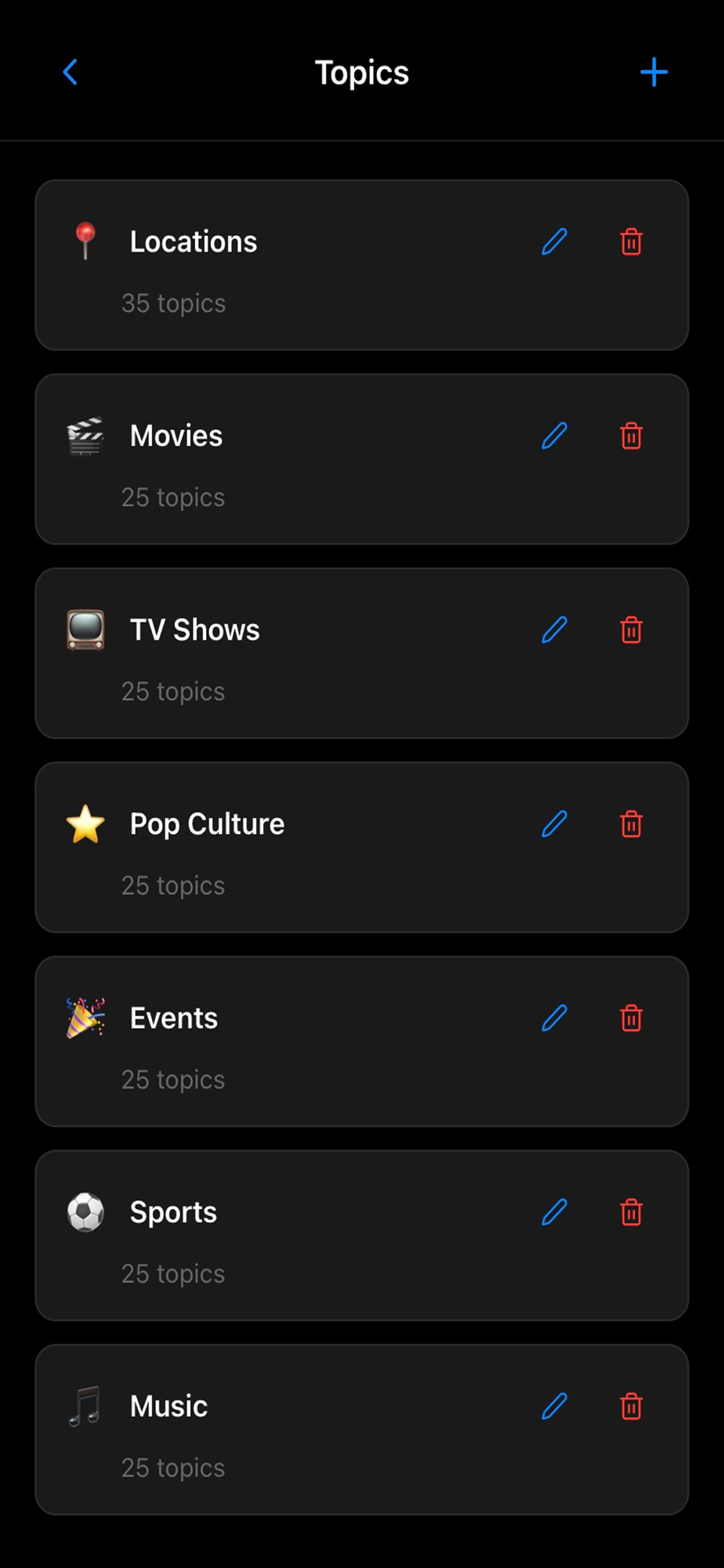Edit the Music category
This screenshot has width=724, height=1568.
(554, 1406)
